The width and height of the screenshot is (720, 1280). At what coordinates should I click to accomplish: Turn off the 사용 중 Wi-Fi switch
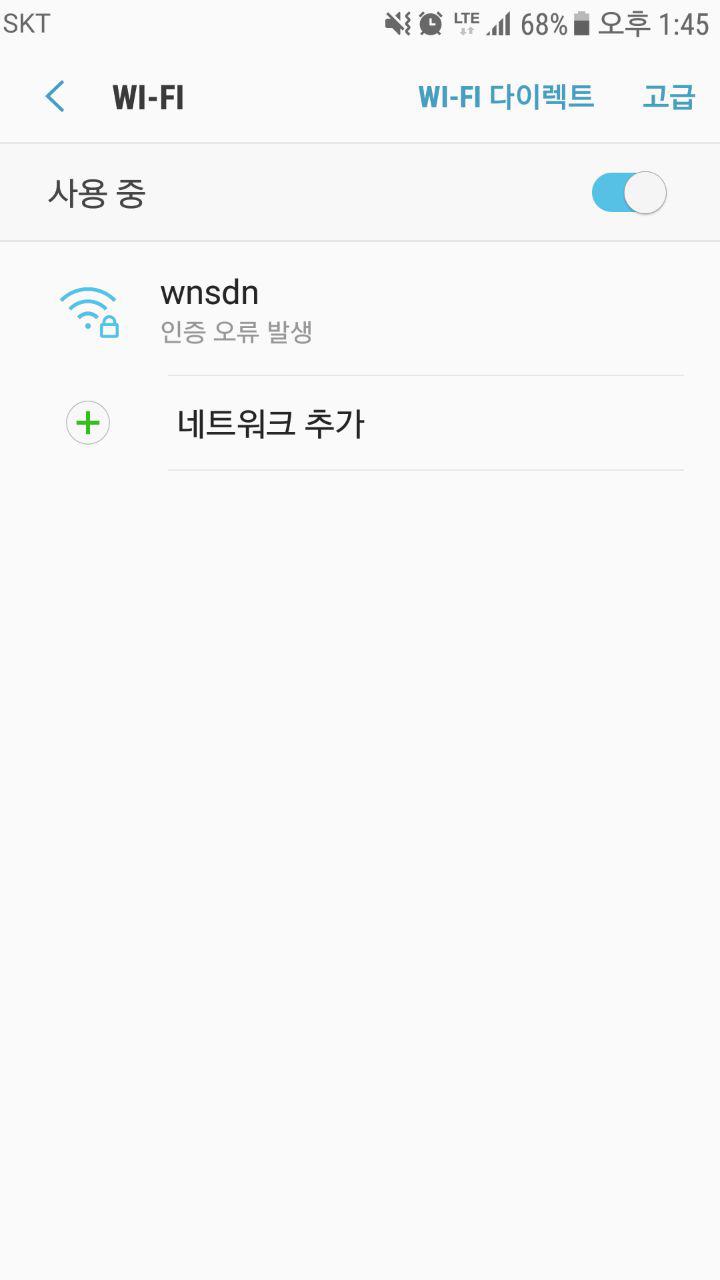(x=629, y=193)
